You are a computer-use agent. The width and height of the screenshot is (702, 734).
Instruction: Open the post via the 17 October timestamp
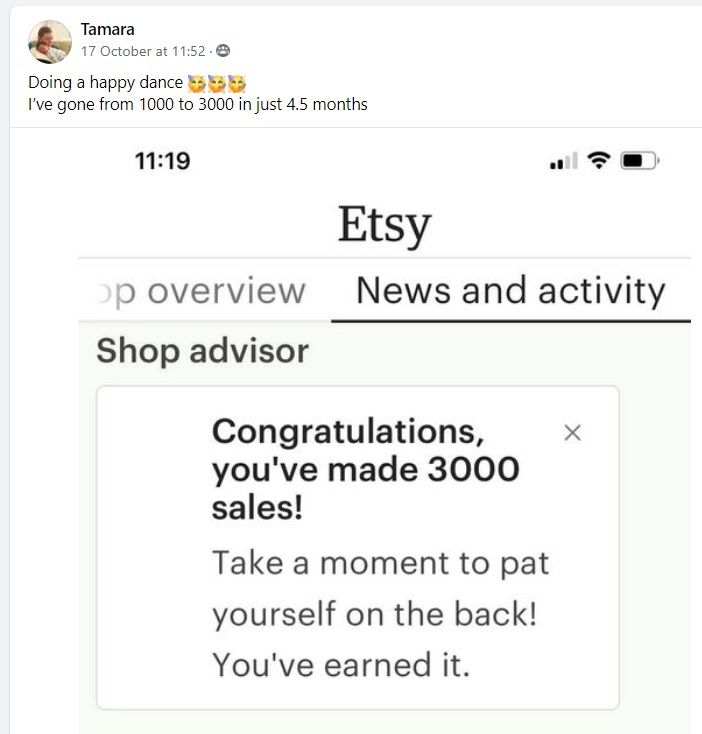[x=143, y=51]
